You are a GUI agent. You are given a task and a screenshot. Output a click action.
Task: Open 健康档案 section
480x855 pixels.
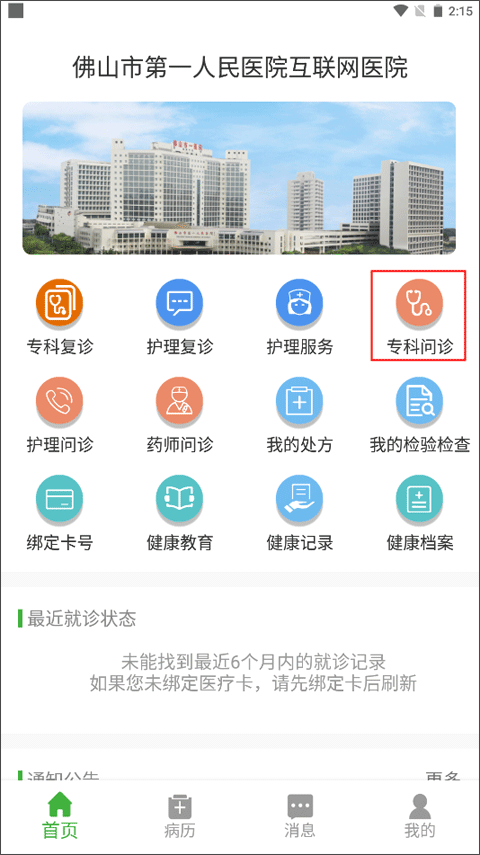tap(419, 514)
